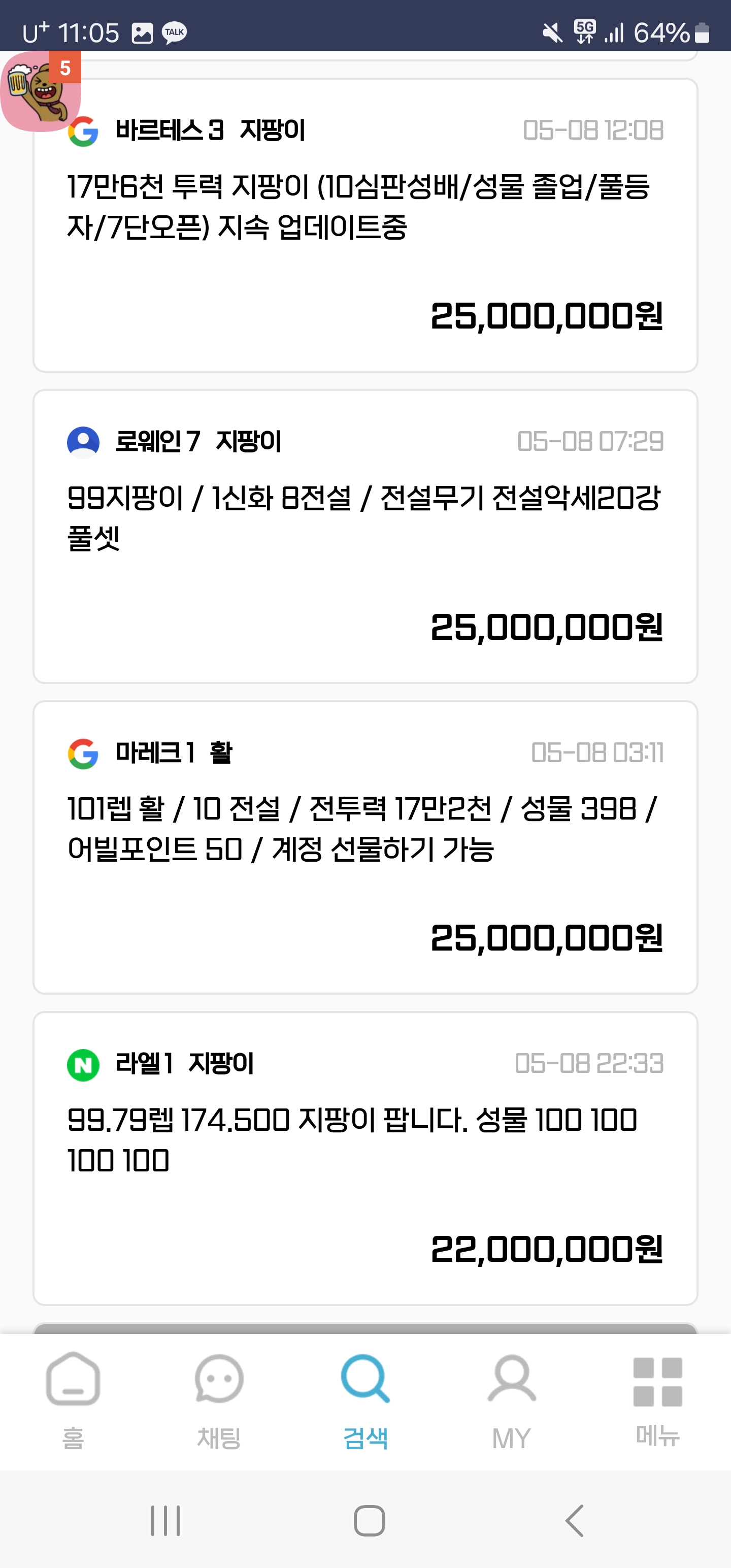This screenshot has height=1568, width=731.
Task: Open the 메뉴 tab
Action: click(x=658, y=1400)
